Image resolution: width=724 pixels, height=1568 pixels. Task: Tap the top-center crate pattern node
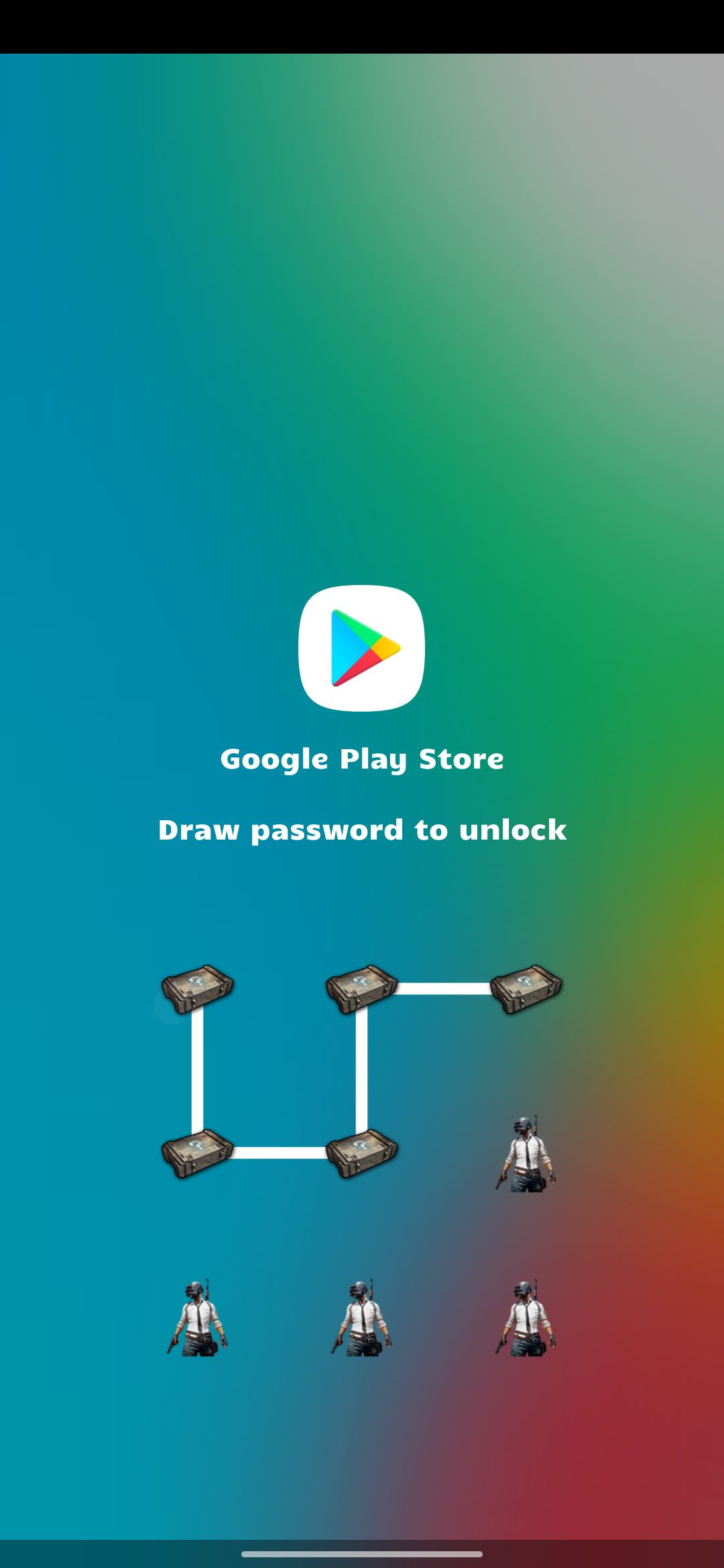[x=362, y=989]
